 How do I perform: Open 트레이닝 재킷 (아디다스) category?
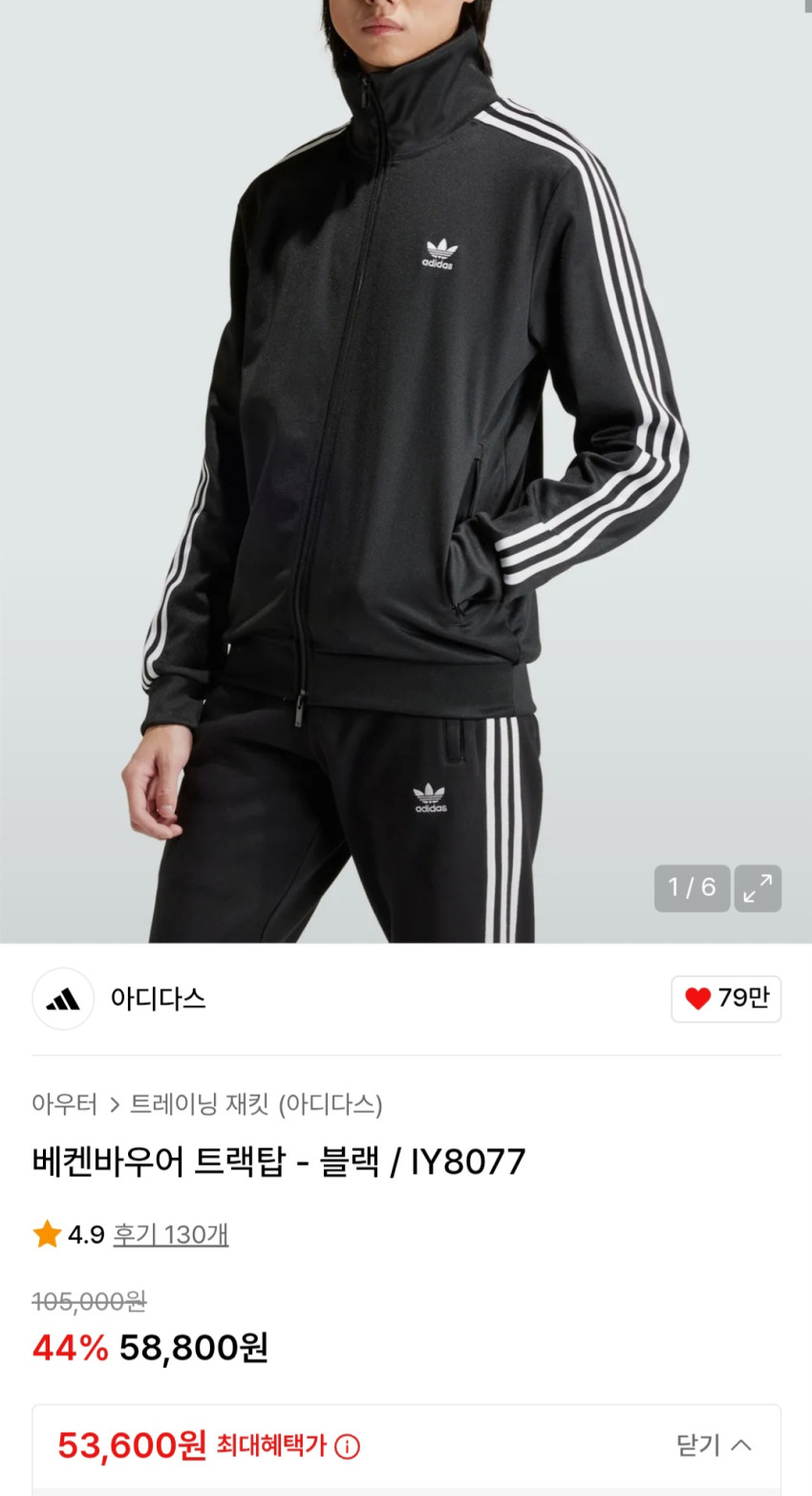pyautogui.click(x=256, y=1105)
